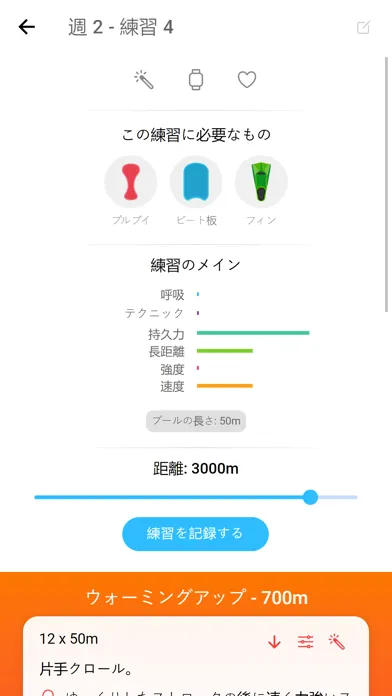Open the smartwatch icon

coord(196,80)
